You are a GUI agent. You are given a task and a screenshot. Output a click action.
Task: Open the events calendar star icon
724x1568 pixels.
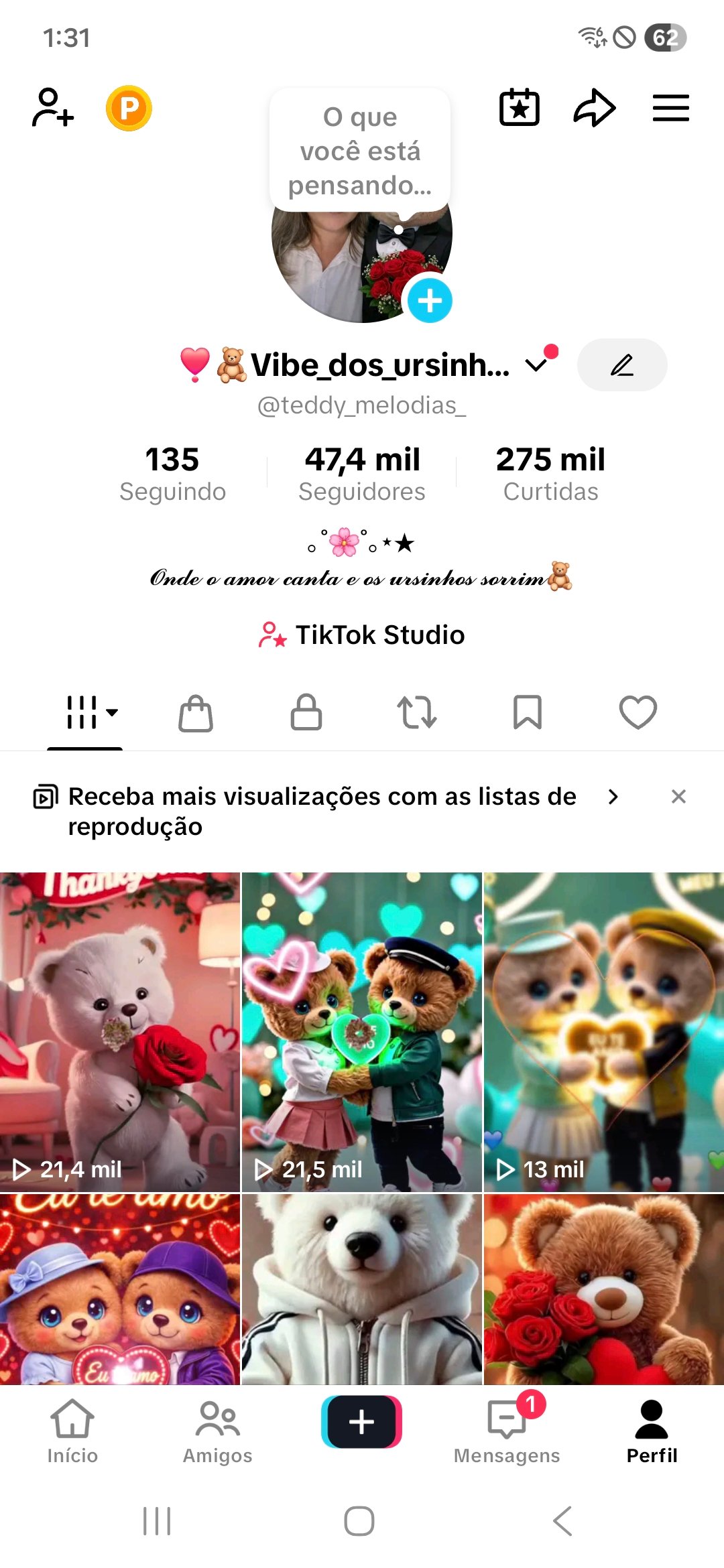coord(520,108)
